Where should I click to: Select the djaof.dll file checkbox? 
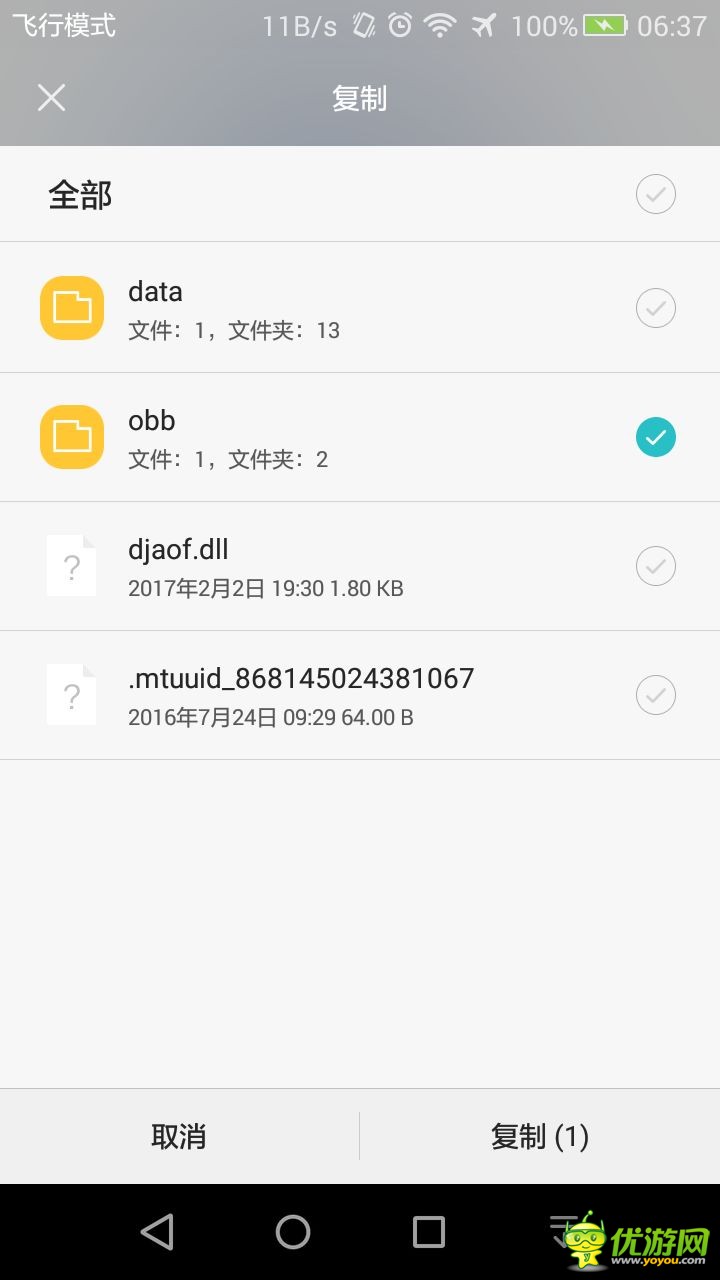656,566
